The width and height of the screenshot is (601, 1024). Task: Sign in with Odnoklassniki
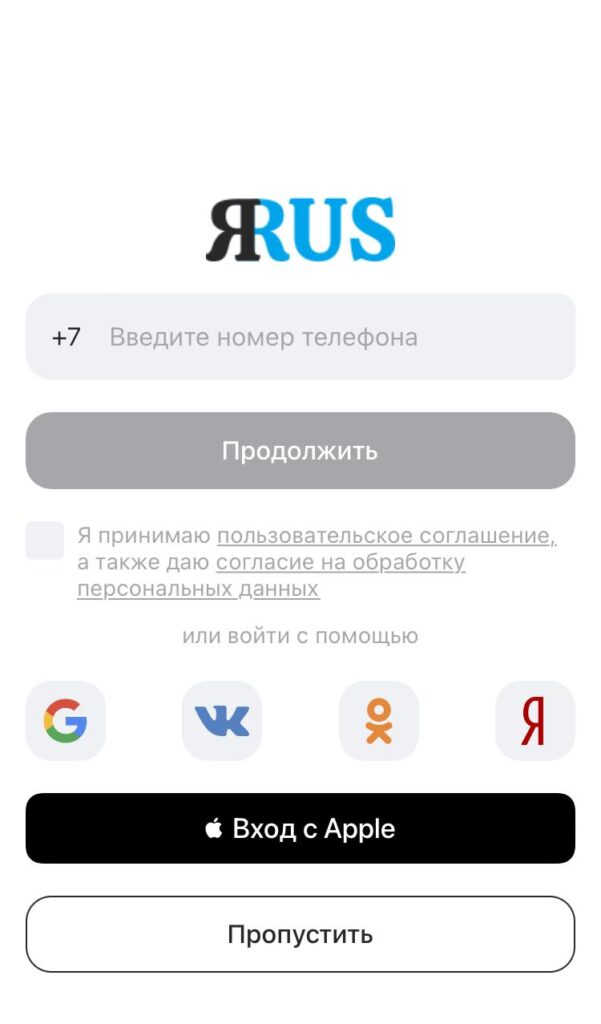coord(379,721)
